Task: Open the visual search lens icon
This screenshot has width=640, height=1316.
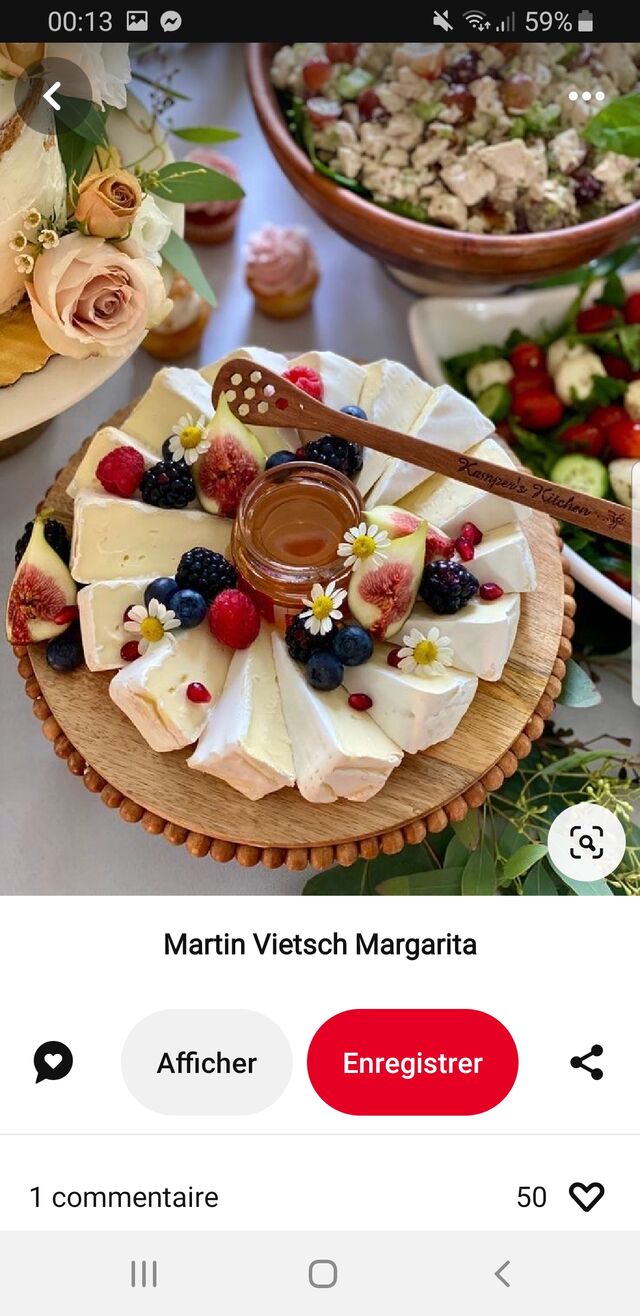Action: tap(586, 842)
